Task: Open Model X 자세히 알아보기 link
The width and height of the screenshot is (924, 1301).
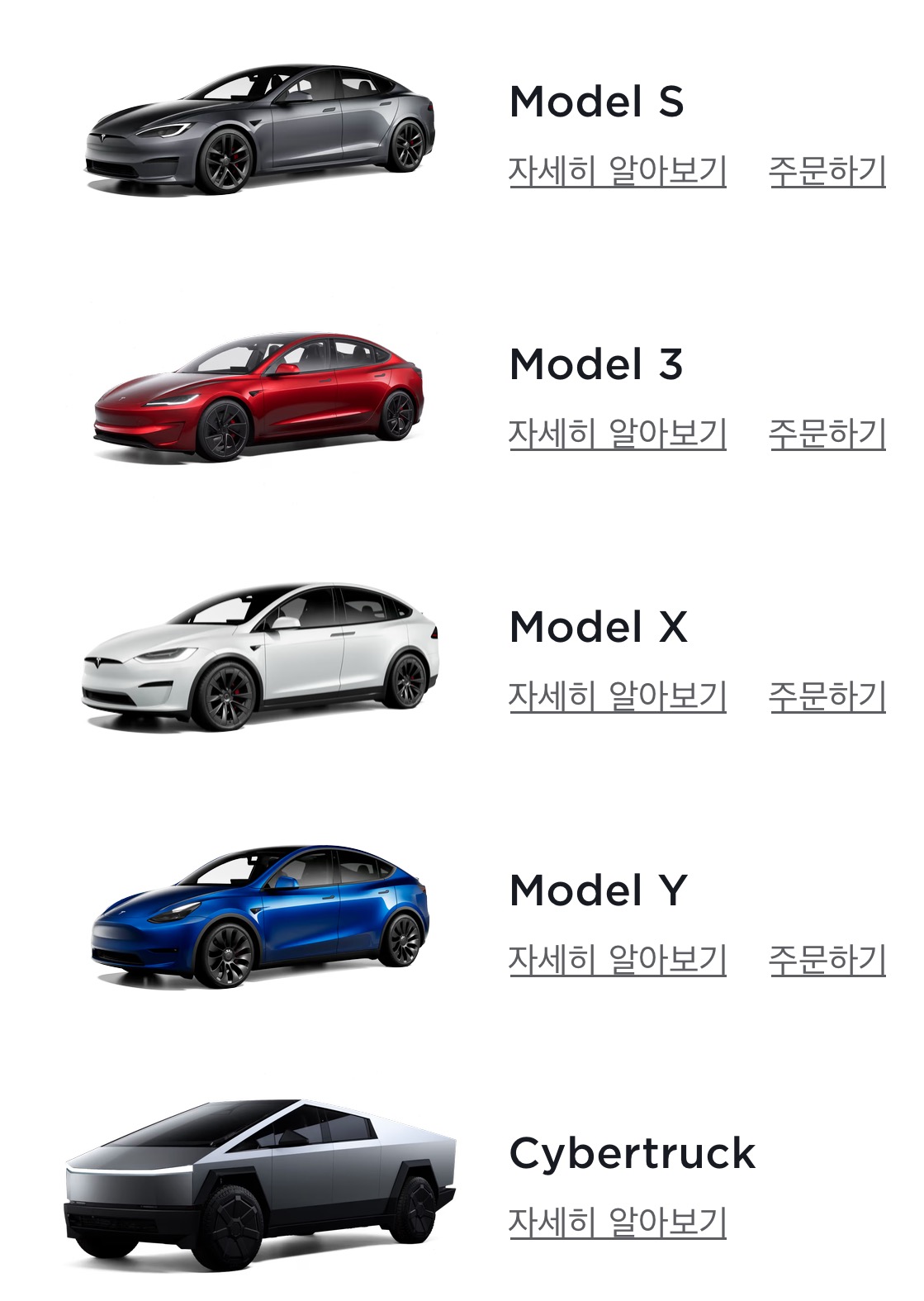Action: tap(617, 696)
